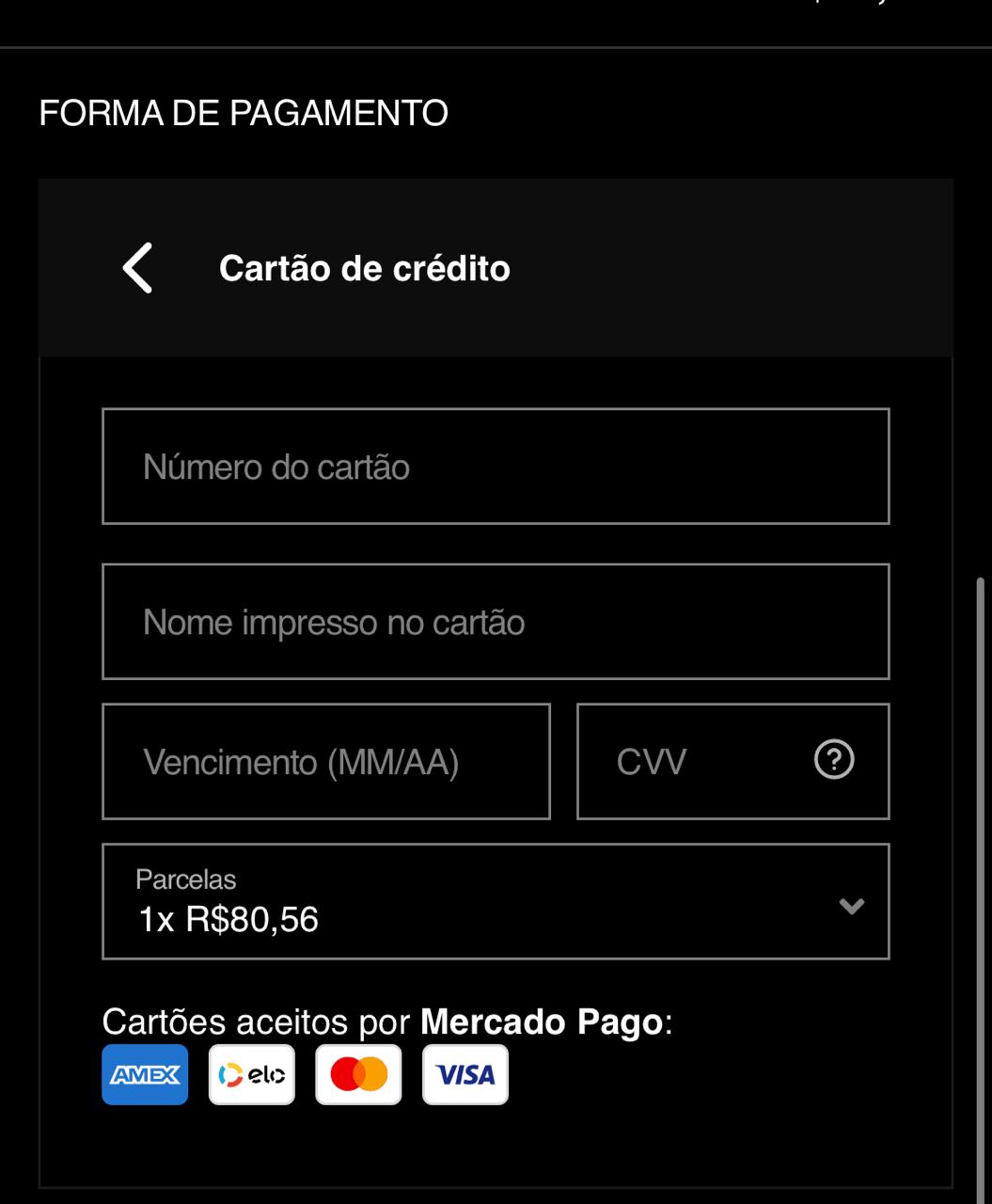992x1204 pixels.
Task: Select the Vencimento (MM/AA) field
Action: coord(326,762)
